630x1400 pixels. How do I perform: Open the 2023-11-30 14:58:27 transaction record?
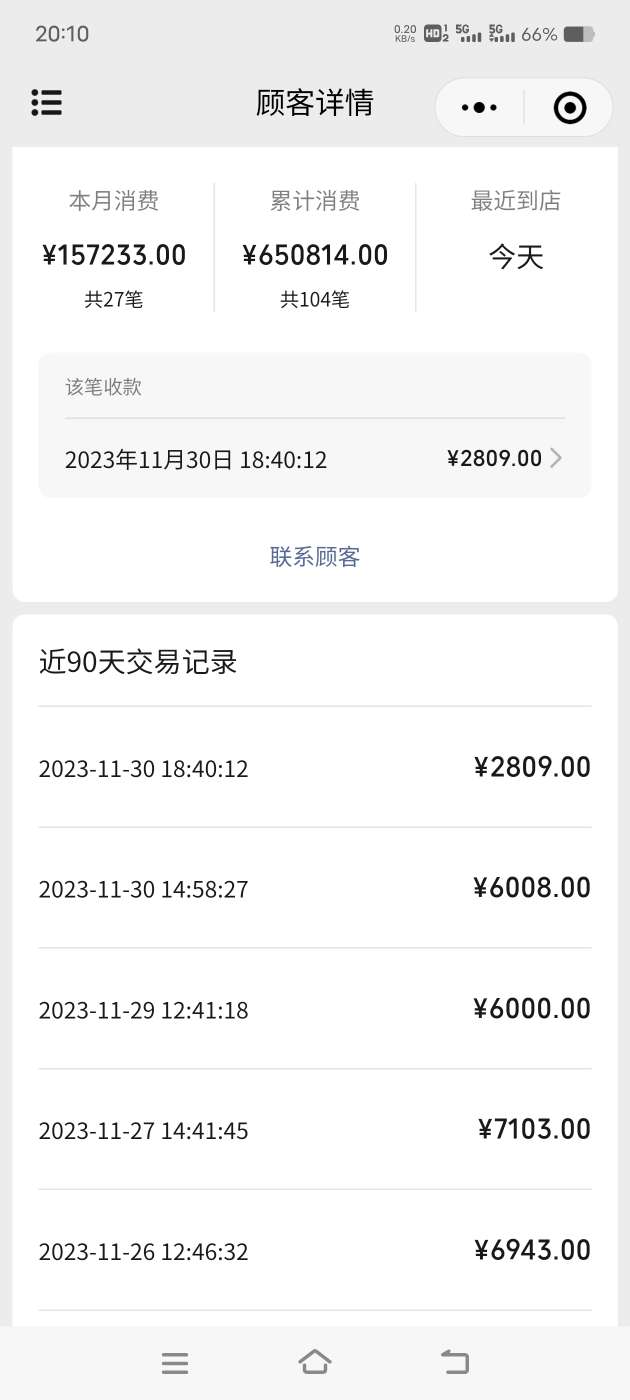[x=315, y=888]
